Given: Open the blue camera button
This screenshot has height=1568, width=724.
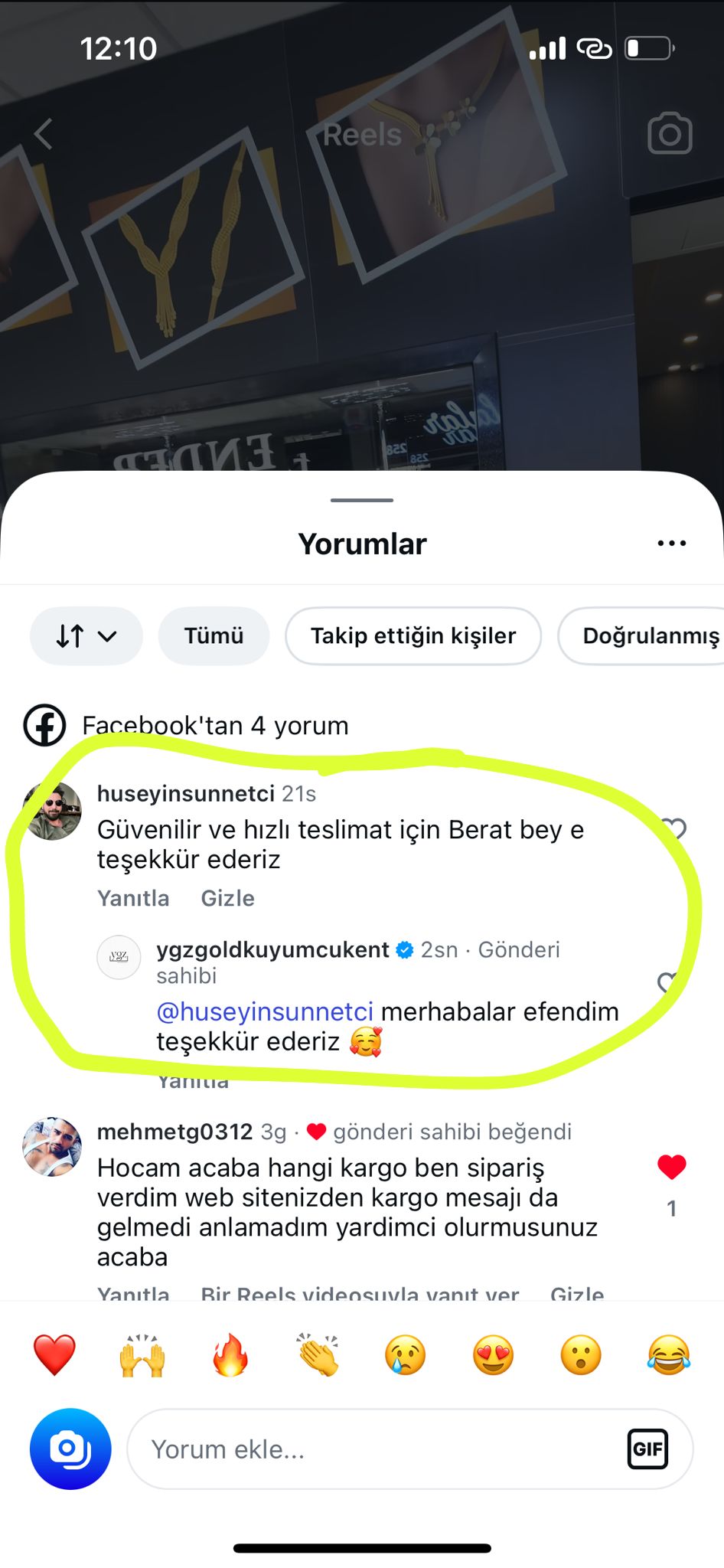Looking at the screenshot, I should click(70, 1449).
